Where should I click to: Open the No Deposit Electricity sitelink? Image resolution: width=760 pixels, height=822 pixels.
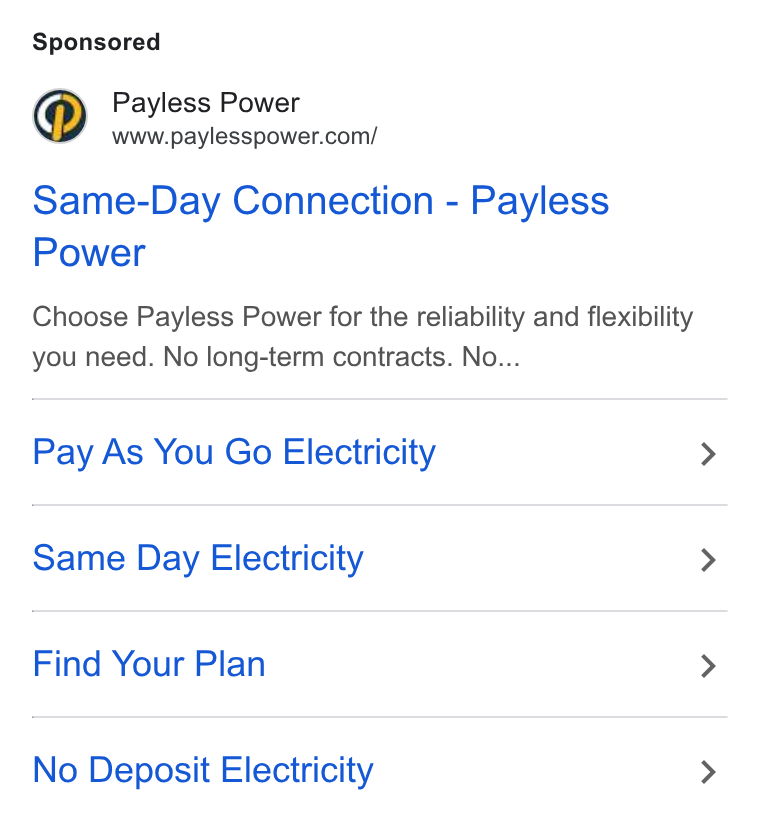click(379, 770)
